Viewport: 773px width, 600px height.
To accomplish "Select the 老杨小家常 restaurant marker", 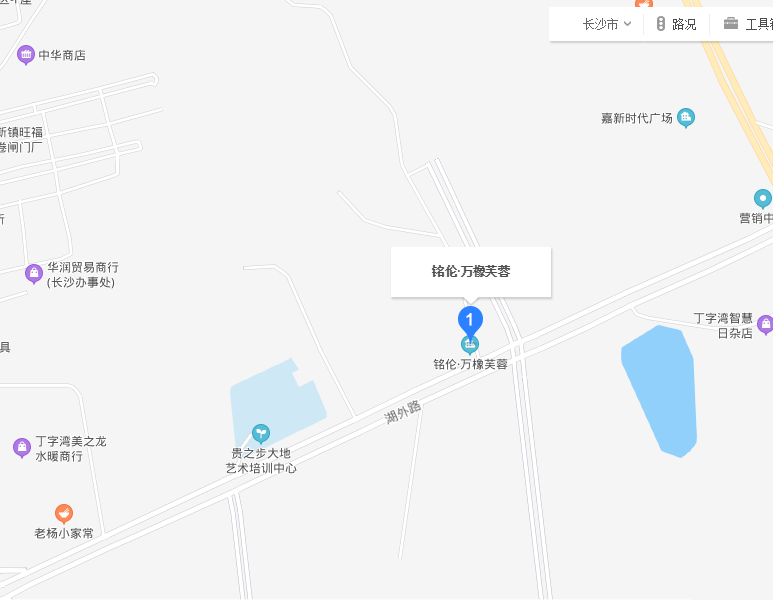I will pos(64,514).
